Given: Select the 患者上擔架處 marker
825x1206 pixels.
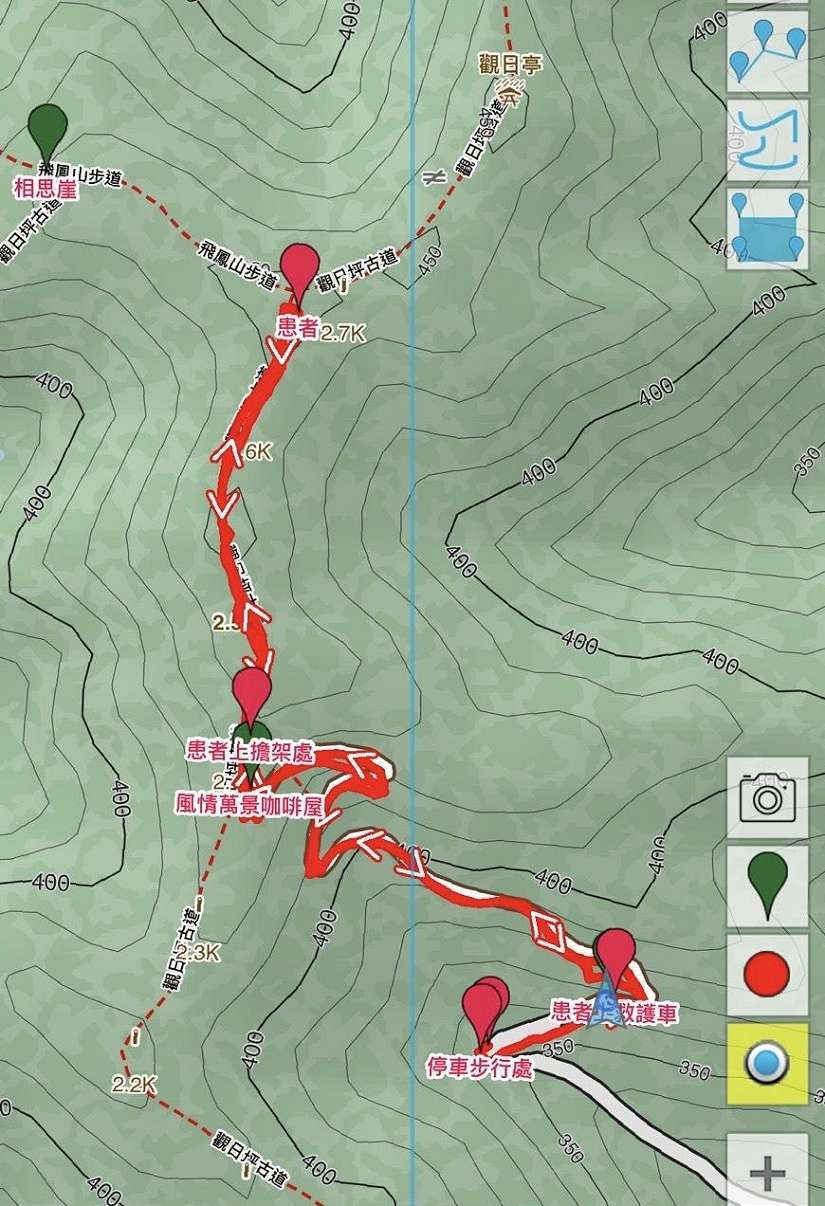Looking at the screenshot, I should 250,692.
